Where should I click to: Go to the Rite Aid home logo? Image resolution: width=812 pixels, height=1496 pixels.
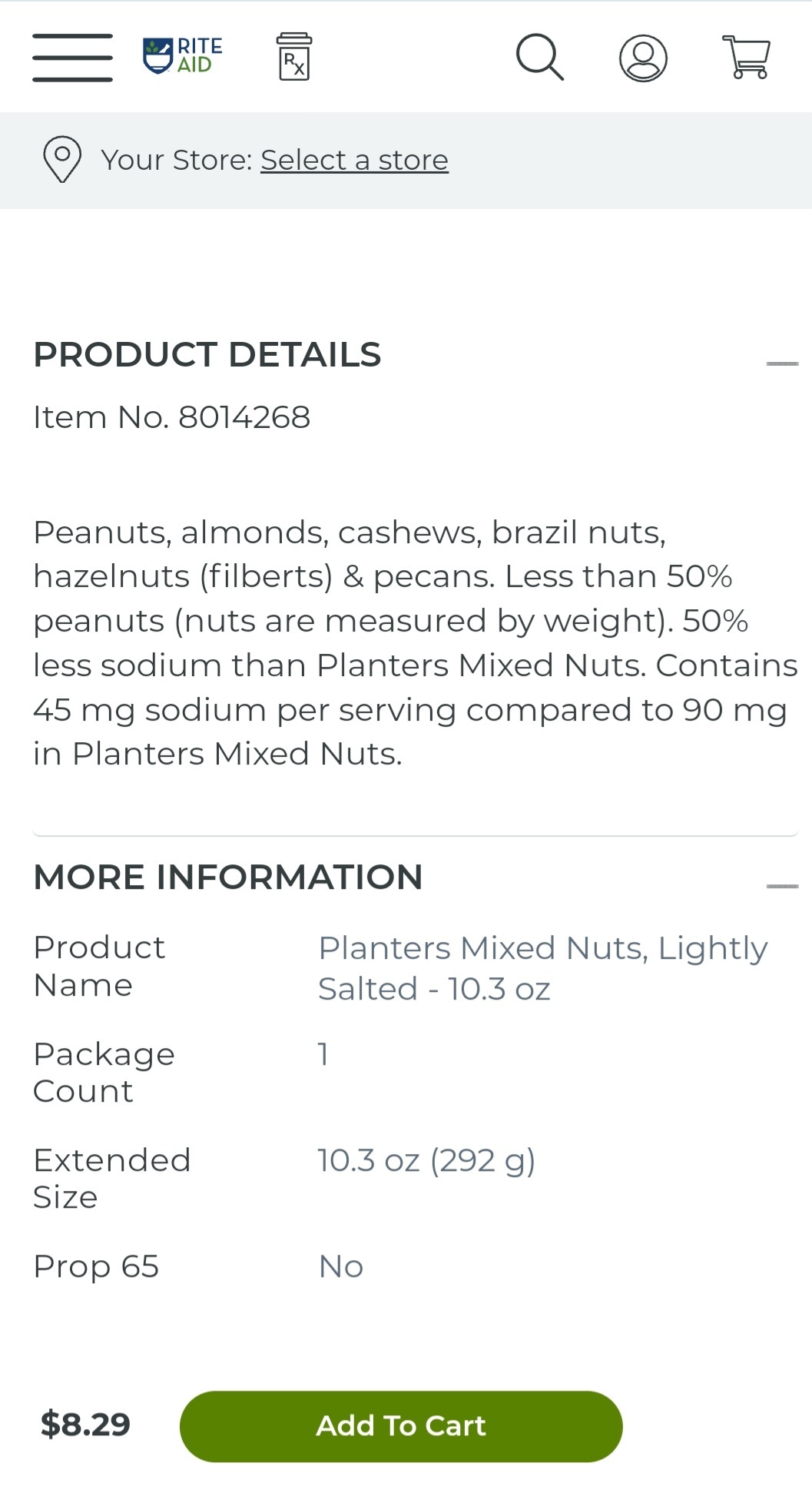click(x=183, y=56)
